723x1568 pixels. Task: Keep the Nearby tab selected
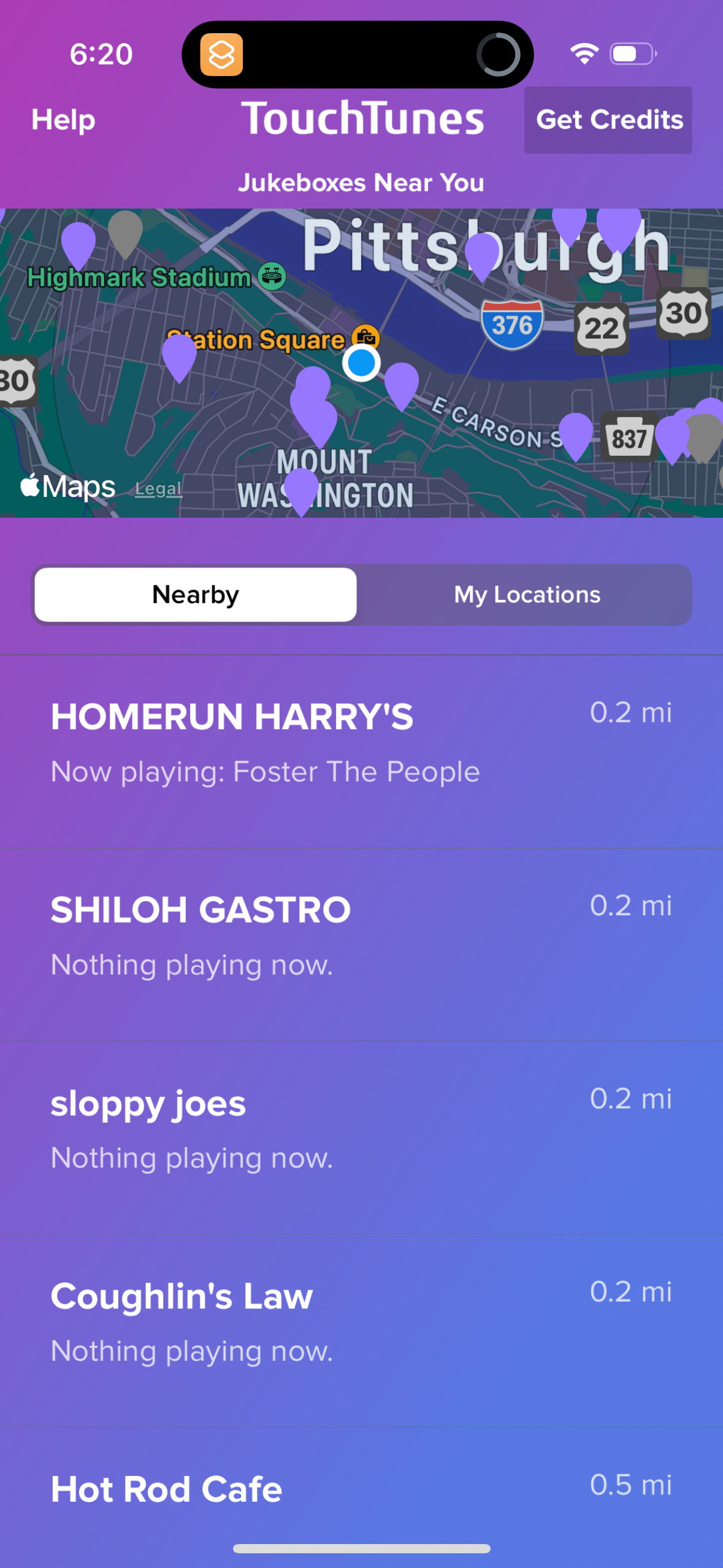194,594
